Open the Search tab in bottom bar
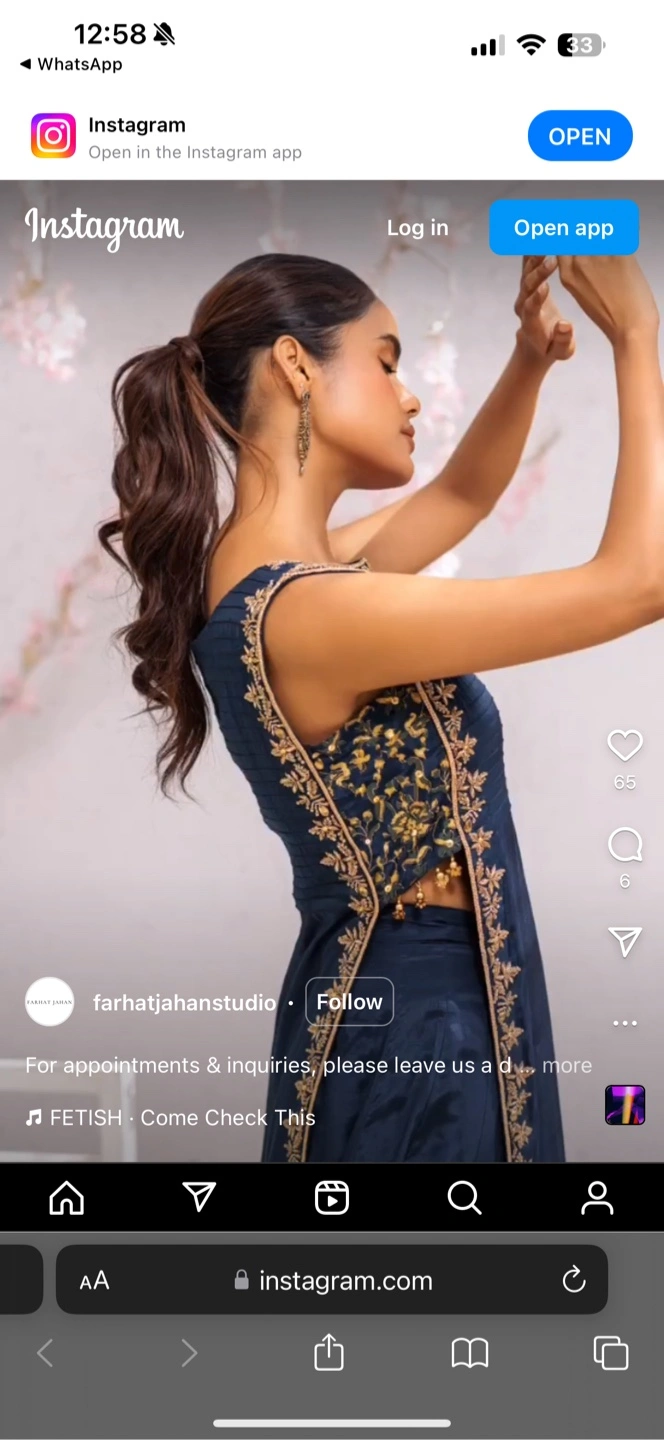 [x=464, y=1197]
